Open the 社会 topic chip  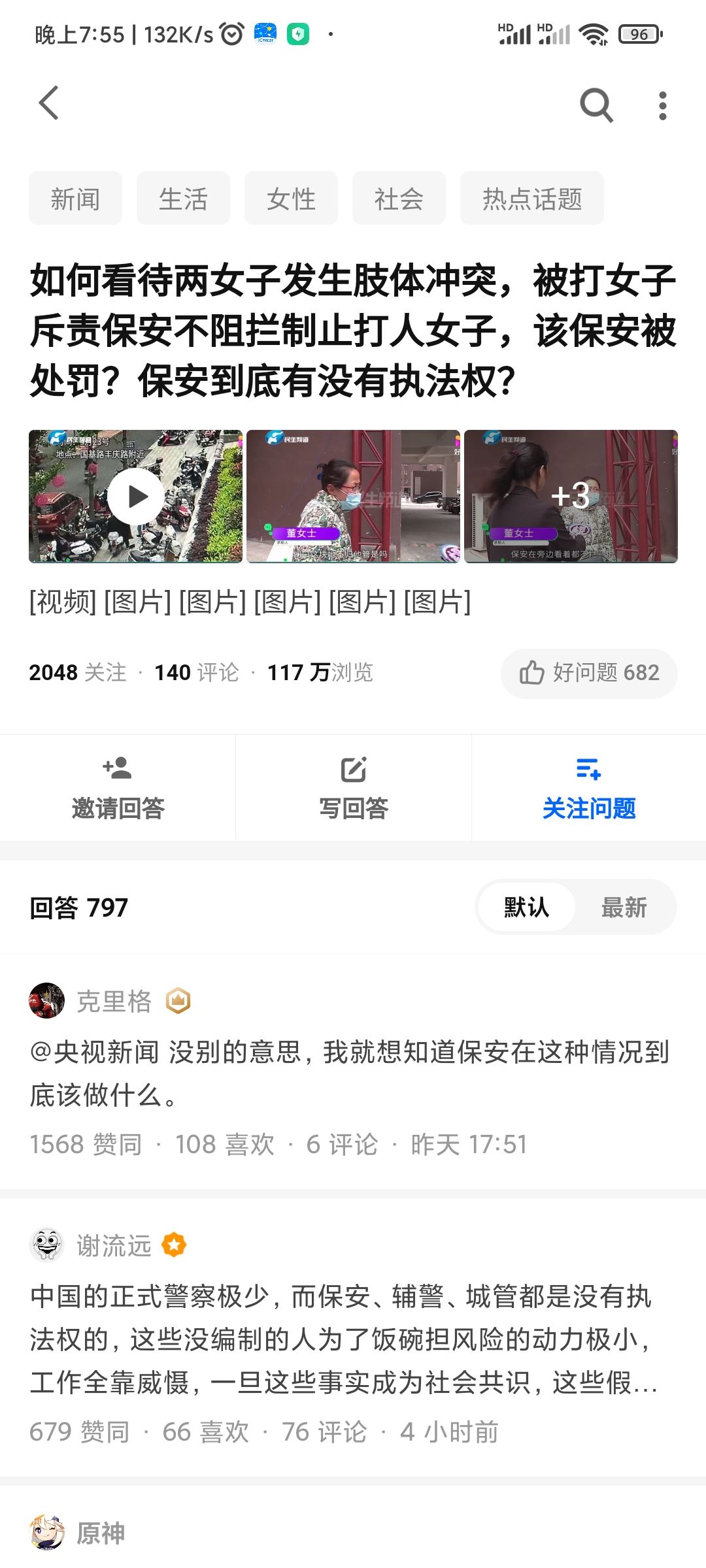(x=399, y=199)
